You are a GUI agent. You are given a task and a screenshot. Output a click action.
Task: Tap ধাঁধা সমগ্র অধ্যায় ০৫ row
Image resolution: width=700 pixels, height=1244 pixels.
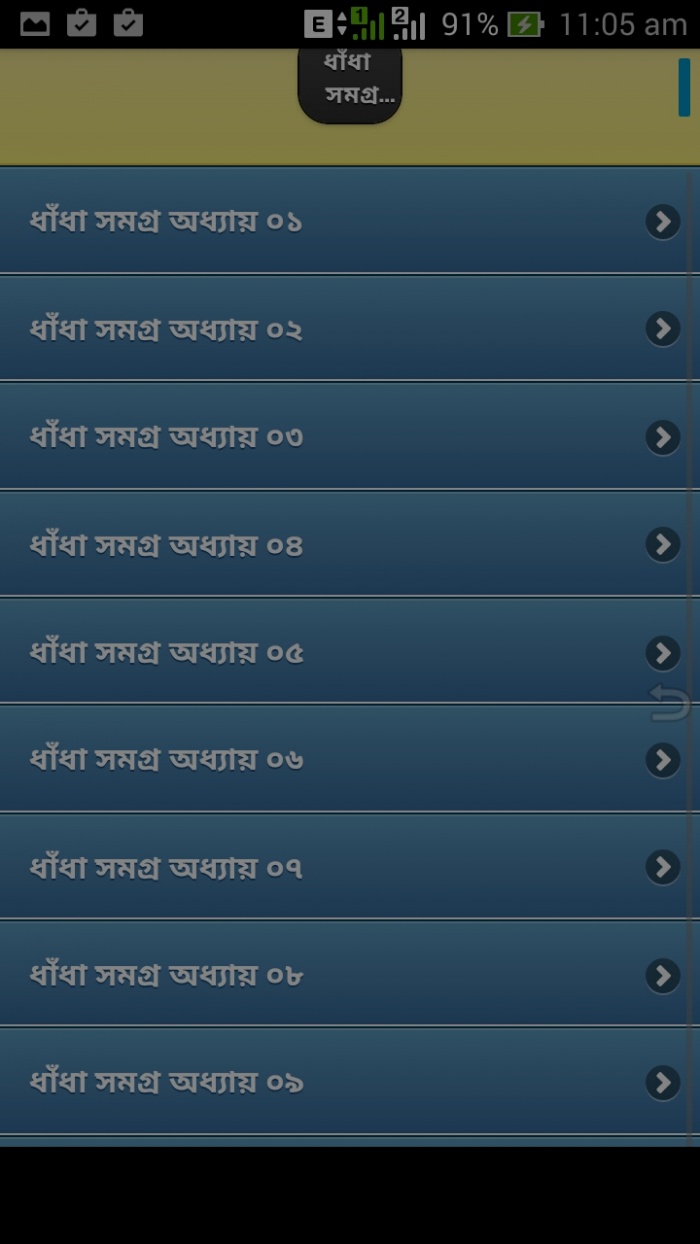[x=340, y=652]
